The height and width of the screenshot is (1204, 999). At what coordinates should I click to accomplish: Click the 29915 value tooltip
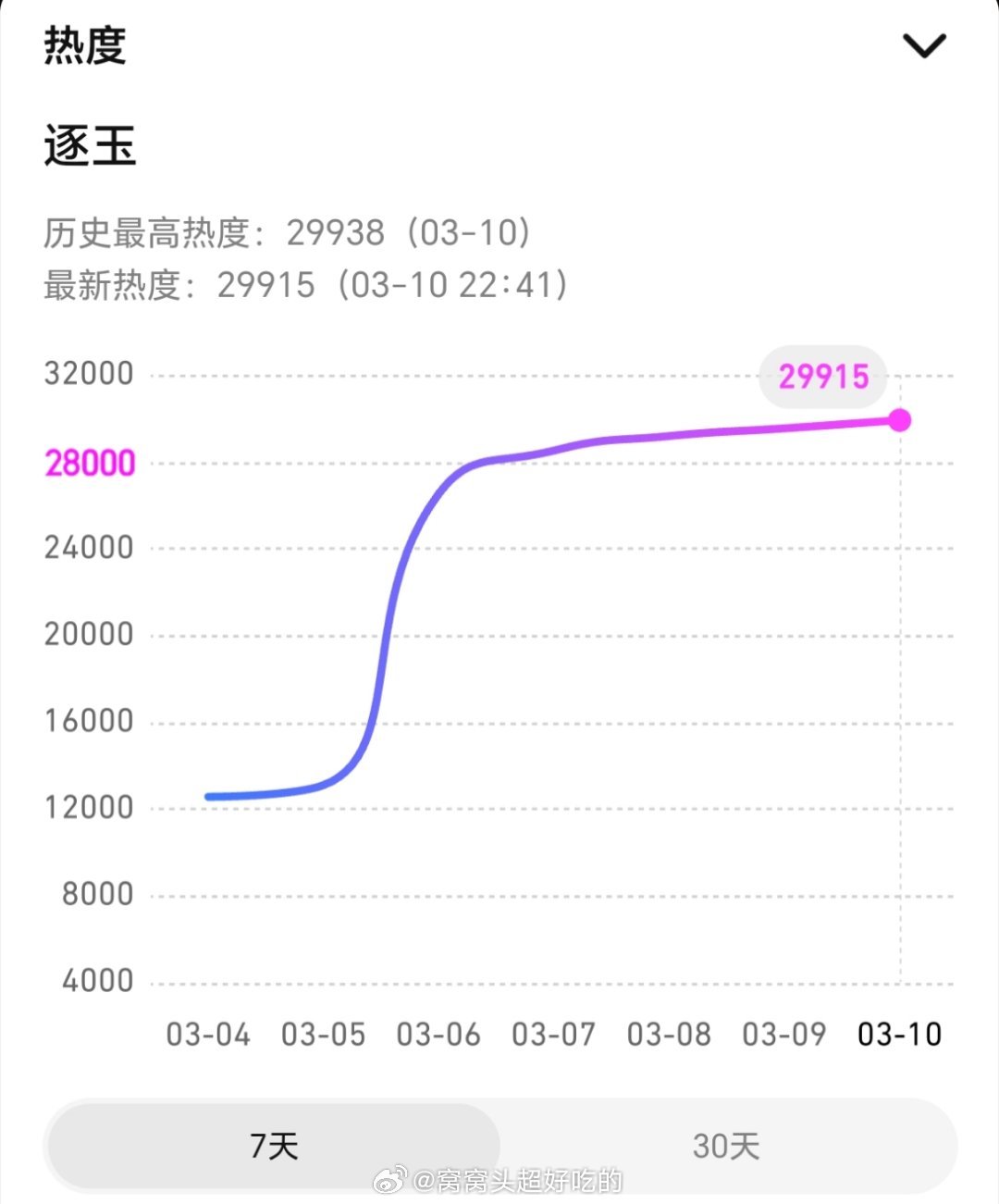(x=821, y=377)
